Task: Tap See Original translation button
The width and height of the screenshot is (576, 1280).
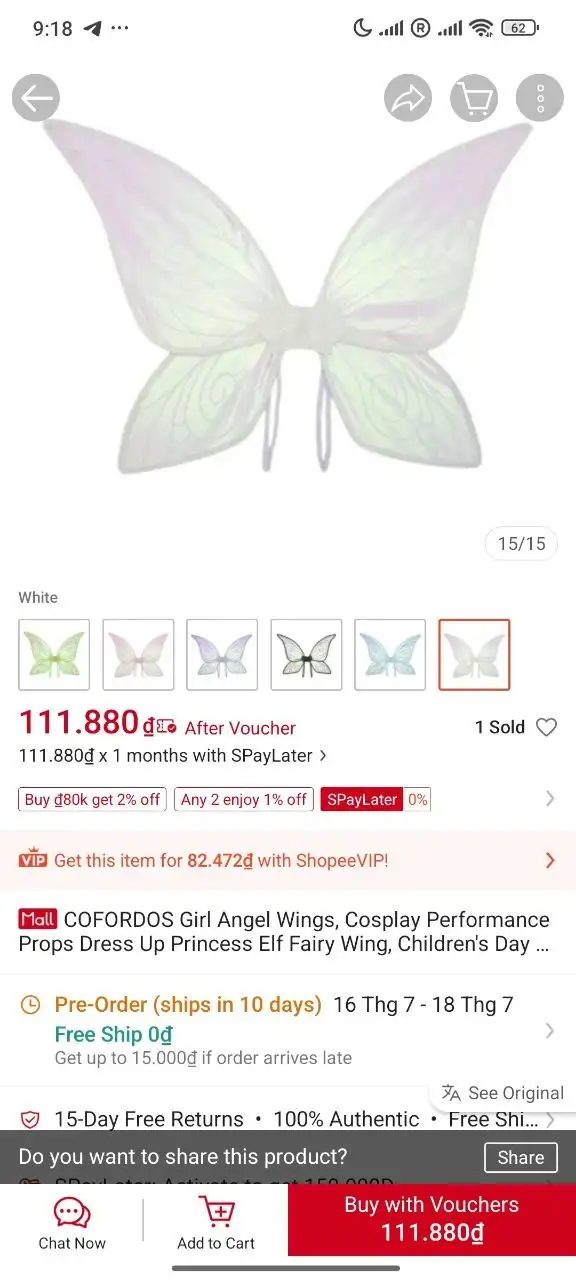Action: 503,1093
